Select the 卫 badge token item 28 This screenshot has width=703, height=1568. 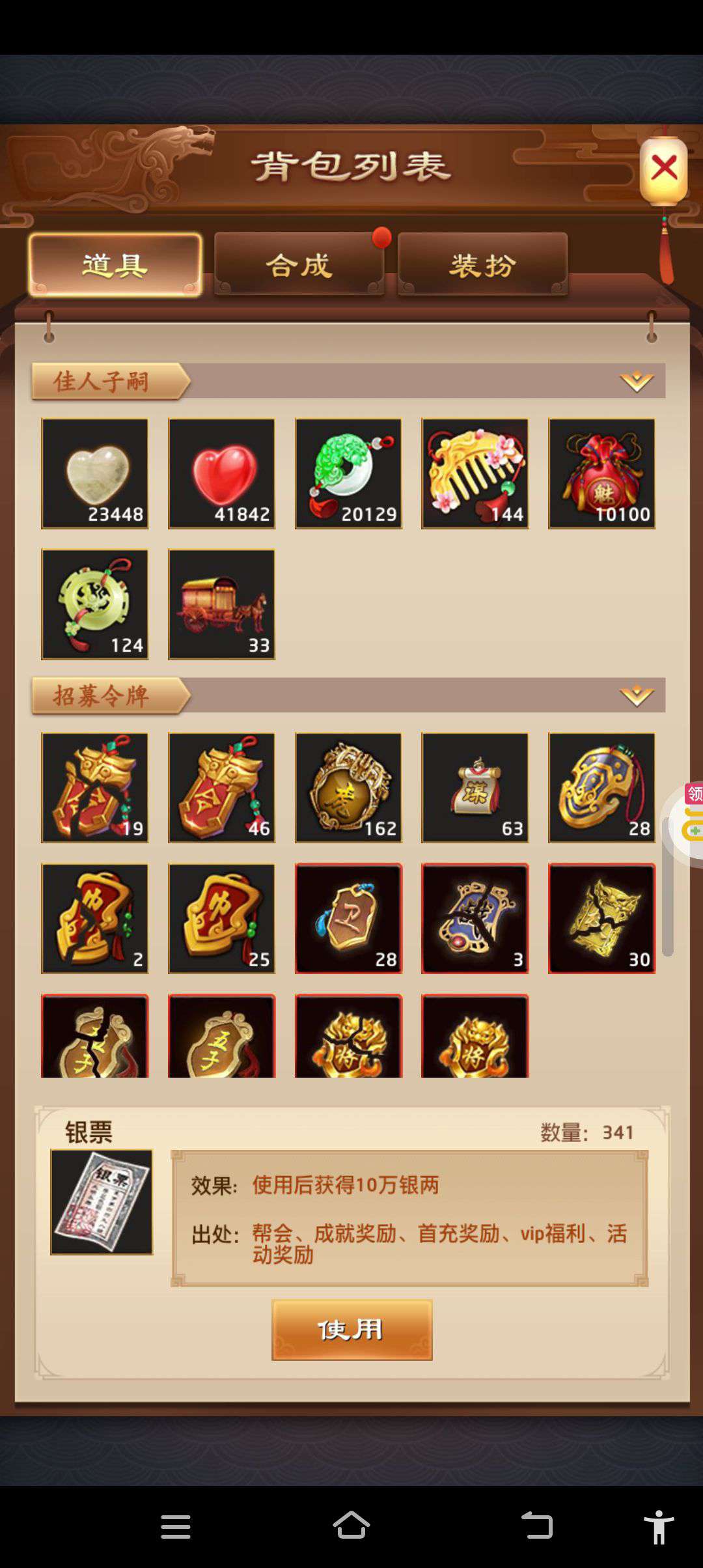[x=348, y=919]
